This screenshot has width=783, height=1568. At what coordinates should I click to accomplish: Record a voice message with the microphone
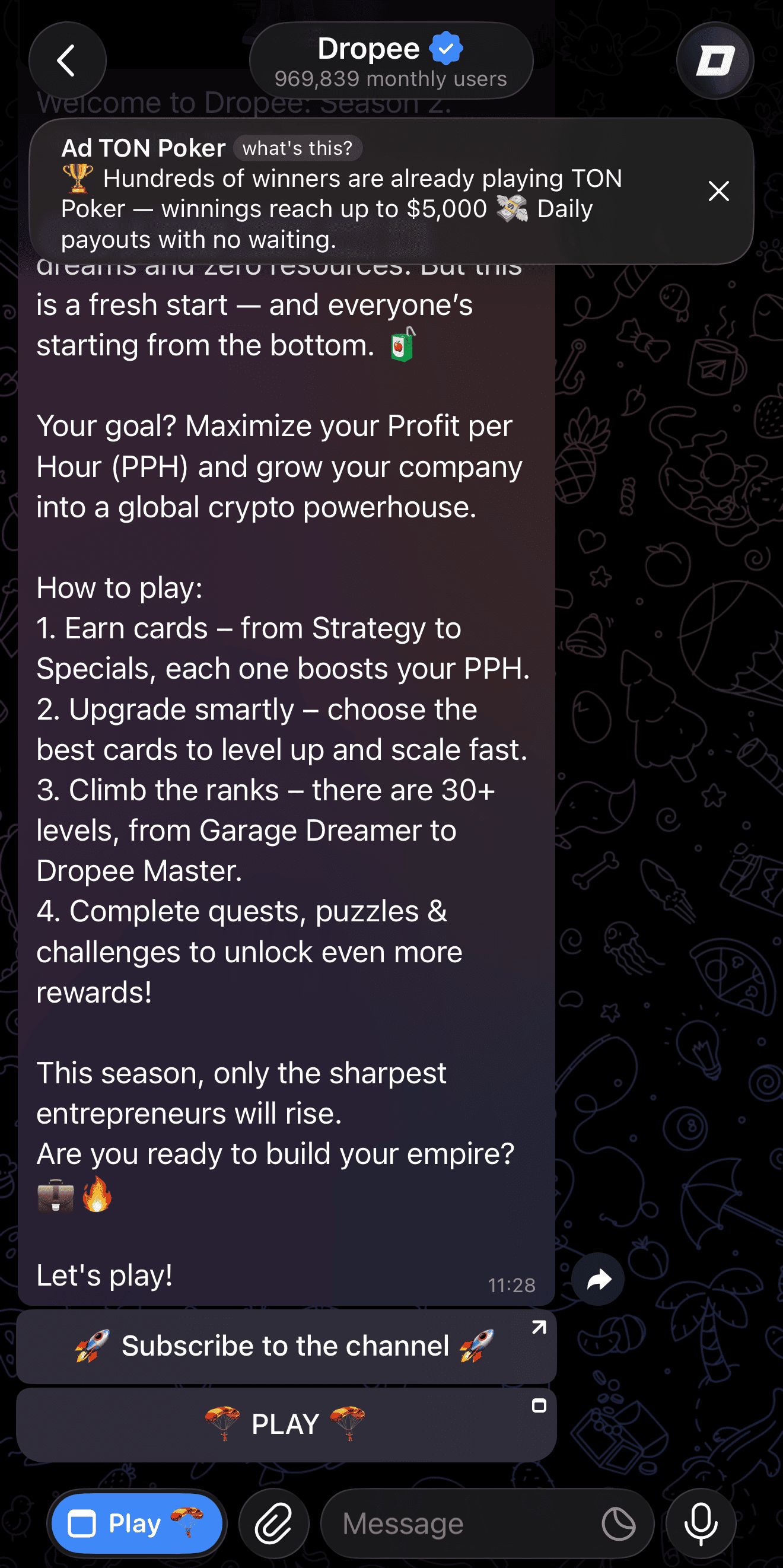pyautogui.click(x=701, y=1524)
